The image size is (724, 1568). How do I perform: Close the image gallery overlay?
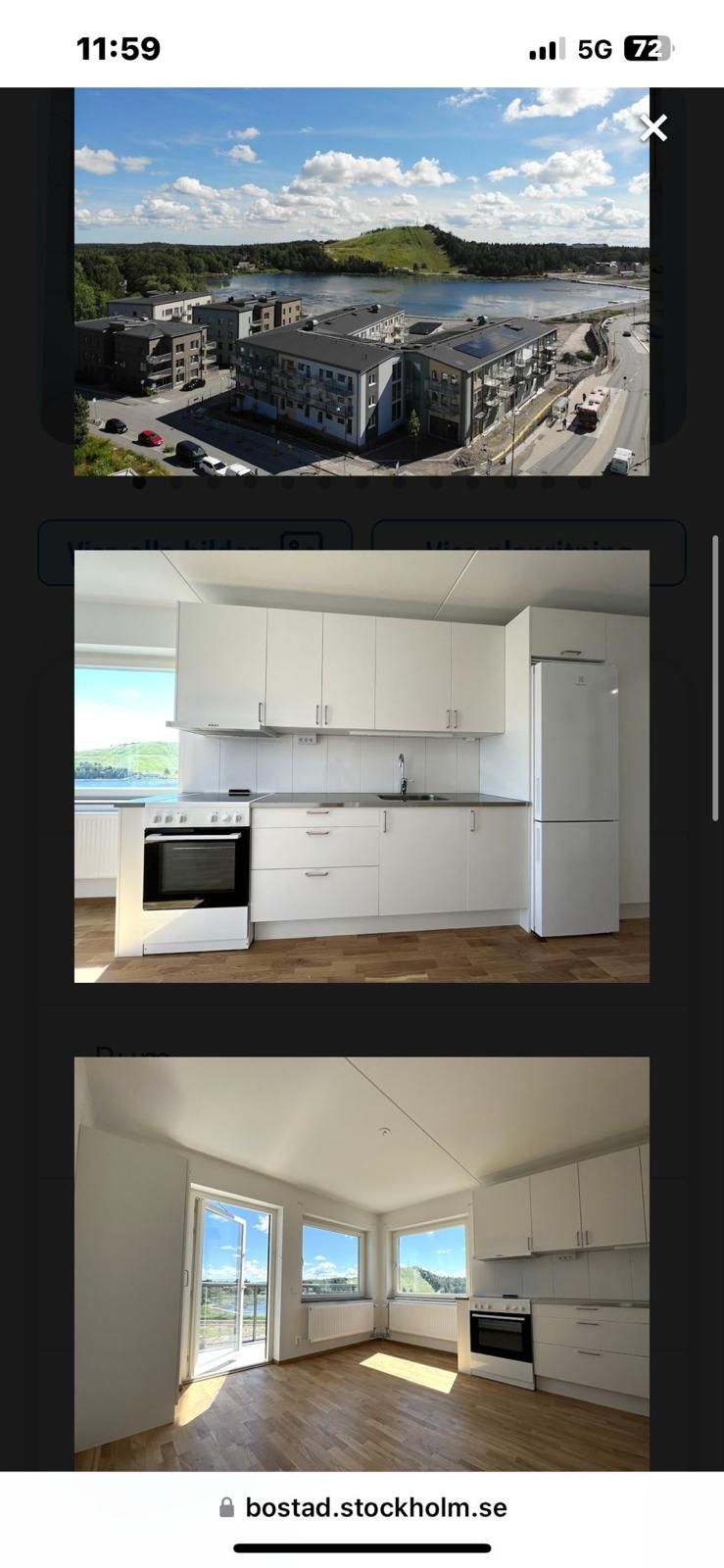(x=653, y=128)
